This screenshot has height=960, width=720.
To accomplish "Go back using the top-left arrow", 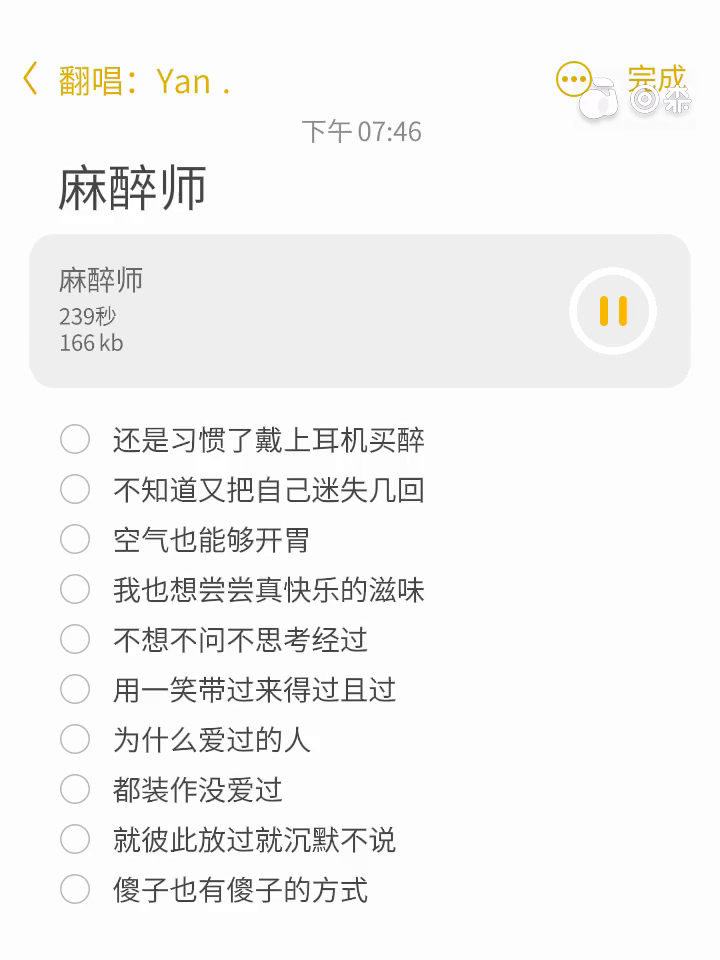I will [x=30, y=79].
